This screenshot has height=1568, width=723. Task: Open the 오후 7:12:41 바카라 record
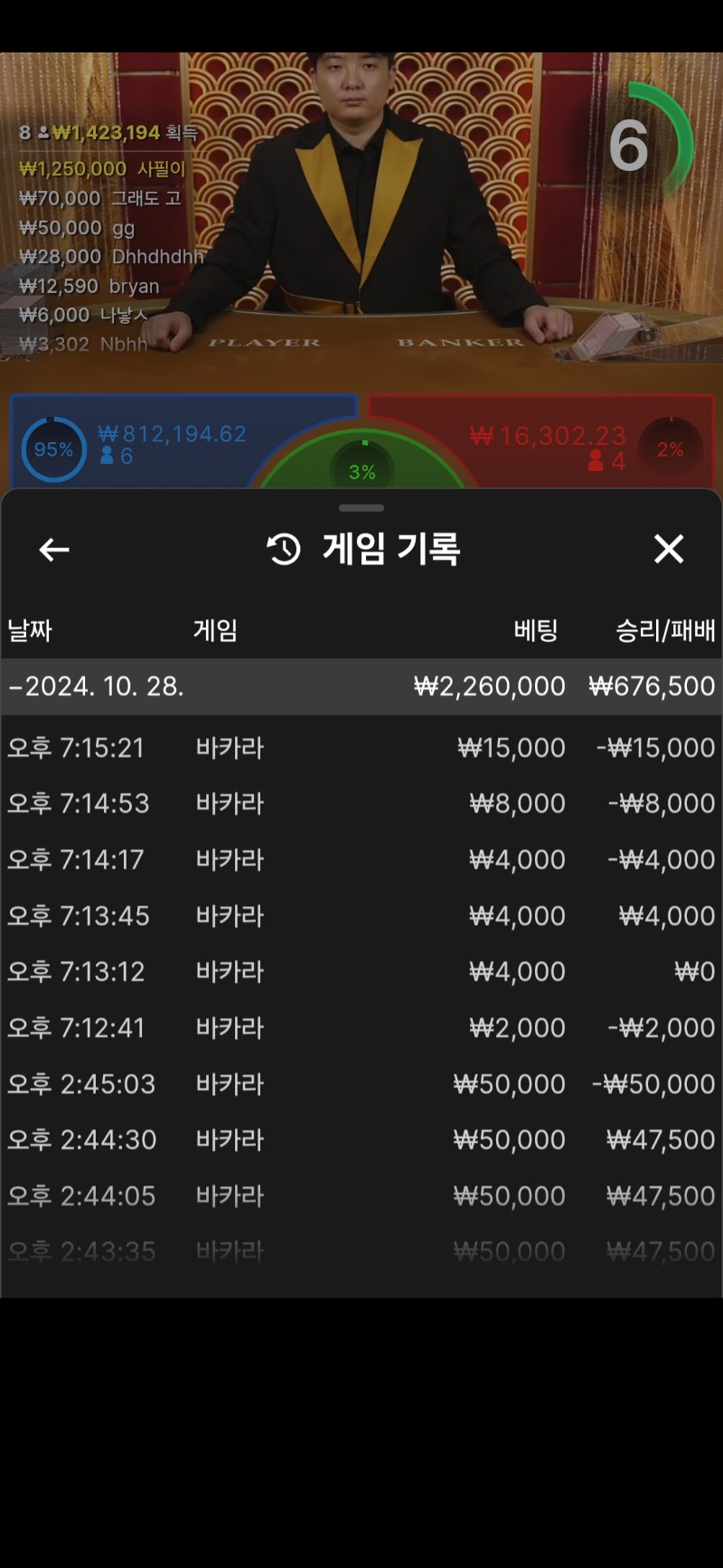[x=361, y=1028]
